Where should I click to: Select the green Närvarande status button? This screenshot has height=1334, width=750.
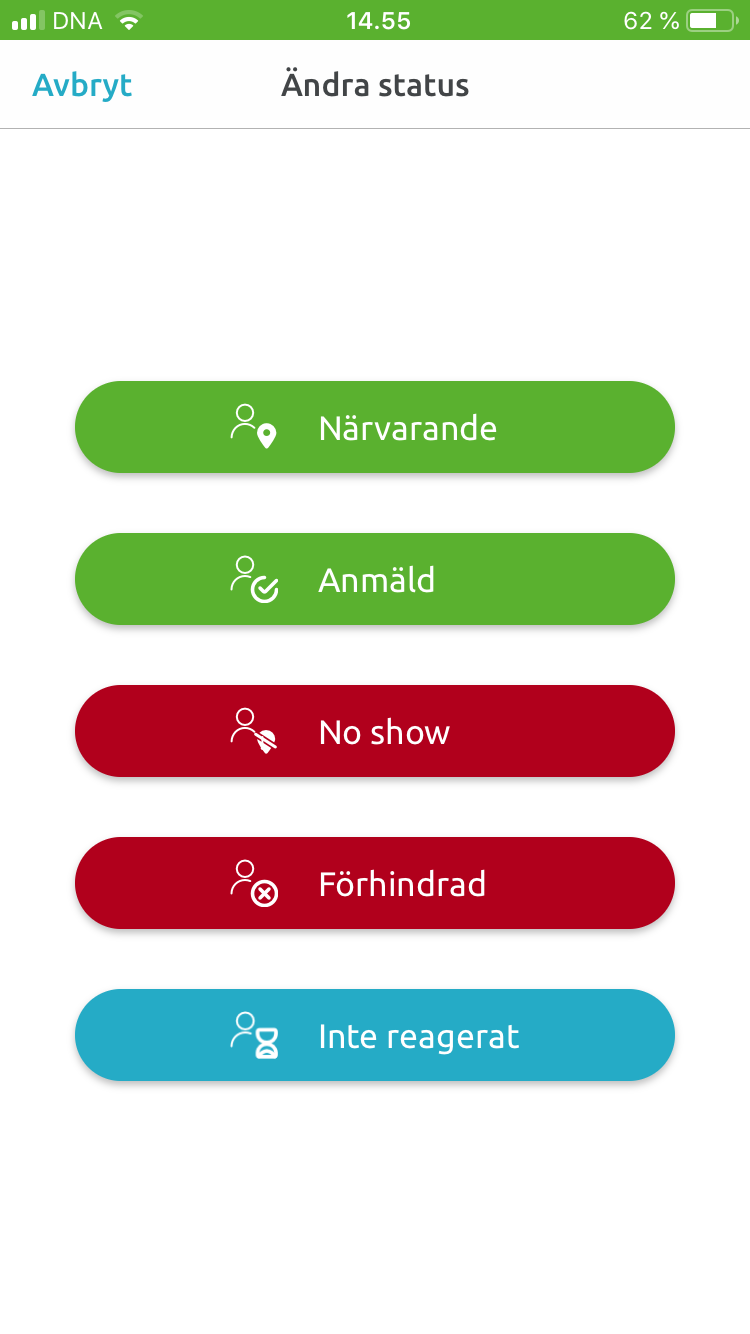tap(375, 427)
